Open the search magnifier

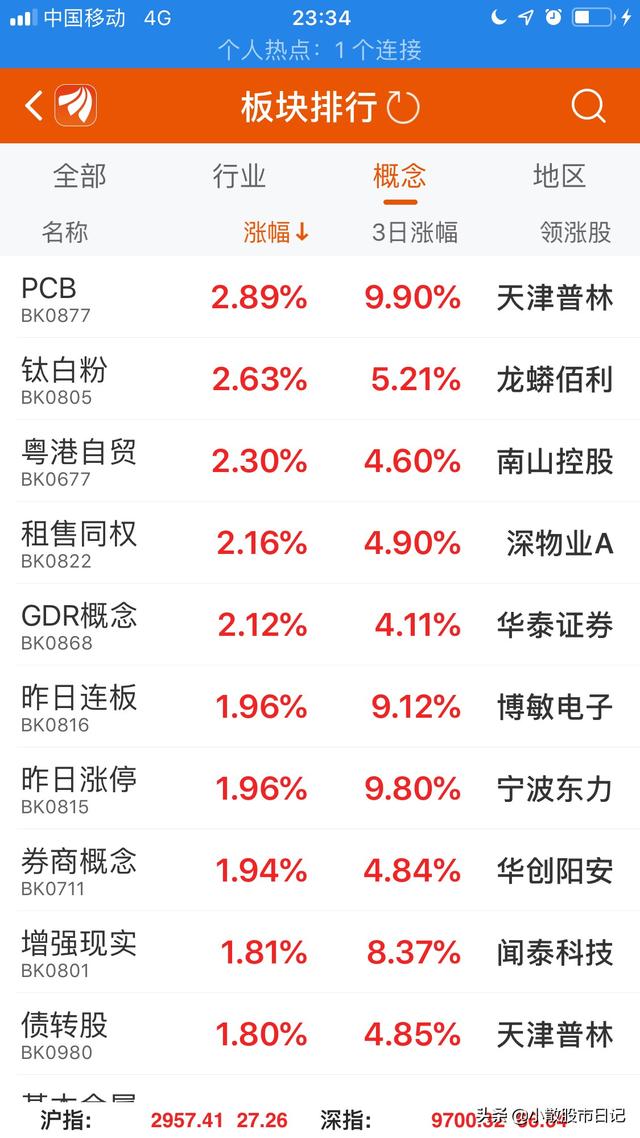click(x=588, y=105)
